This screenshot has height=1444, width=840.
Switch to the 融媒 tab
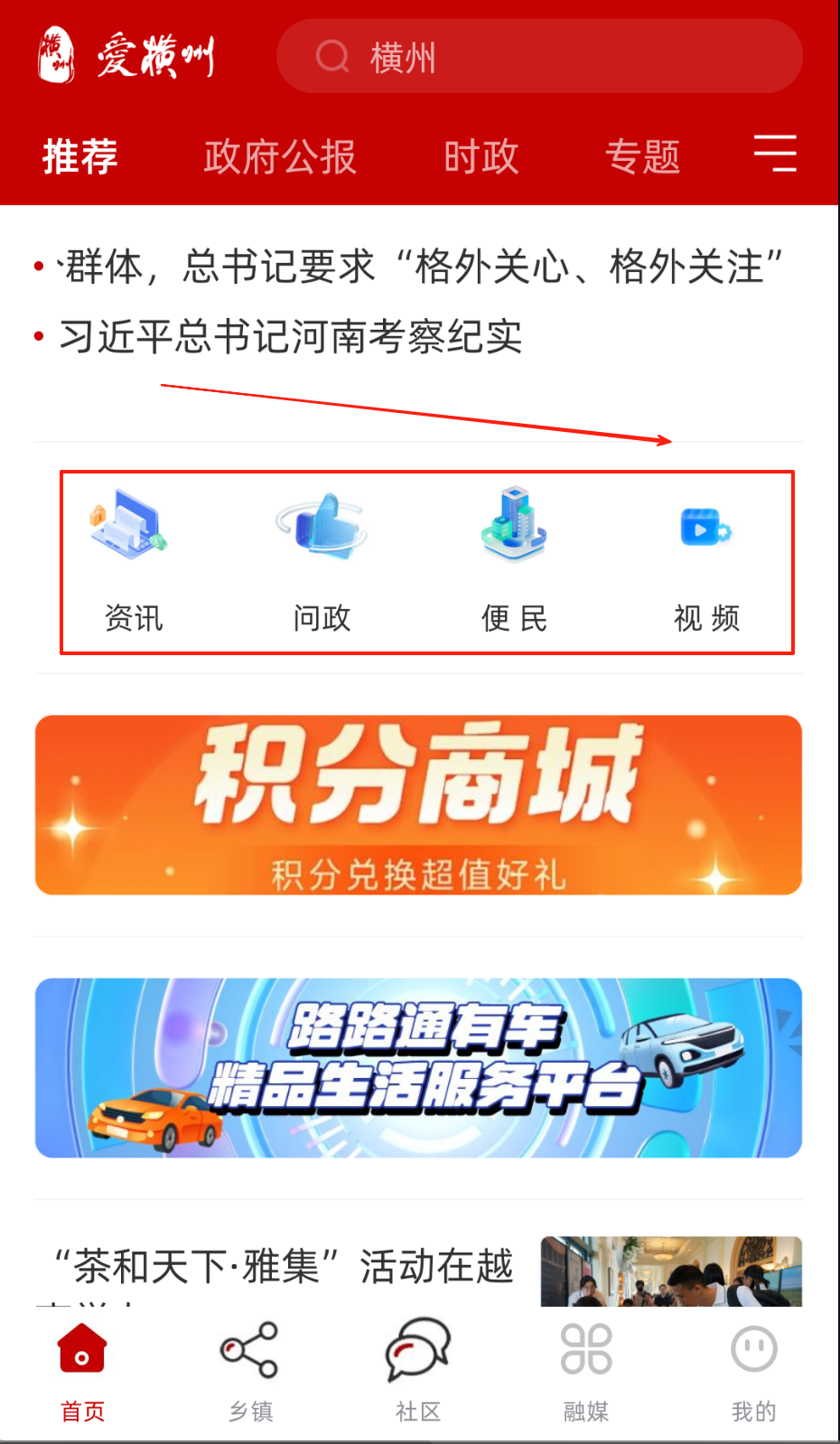(586, 1371)
